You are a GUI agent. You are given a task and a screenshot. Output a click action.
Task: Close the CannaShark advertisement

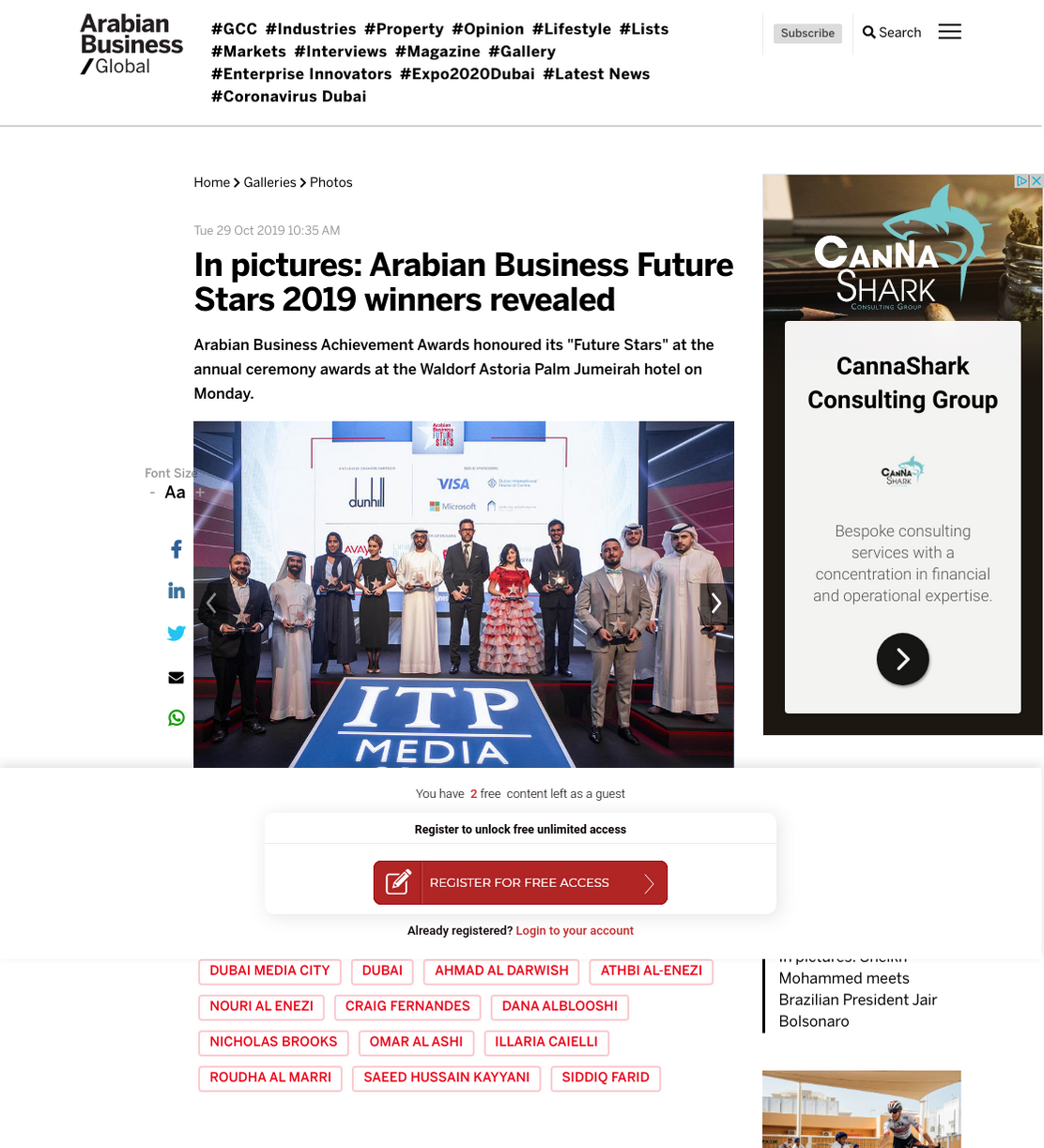tap(1036, 181)
